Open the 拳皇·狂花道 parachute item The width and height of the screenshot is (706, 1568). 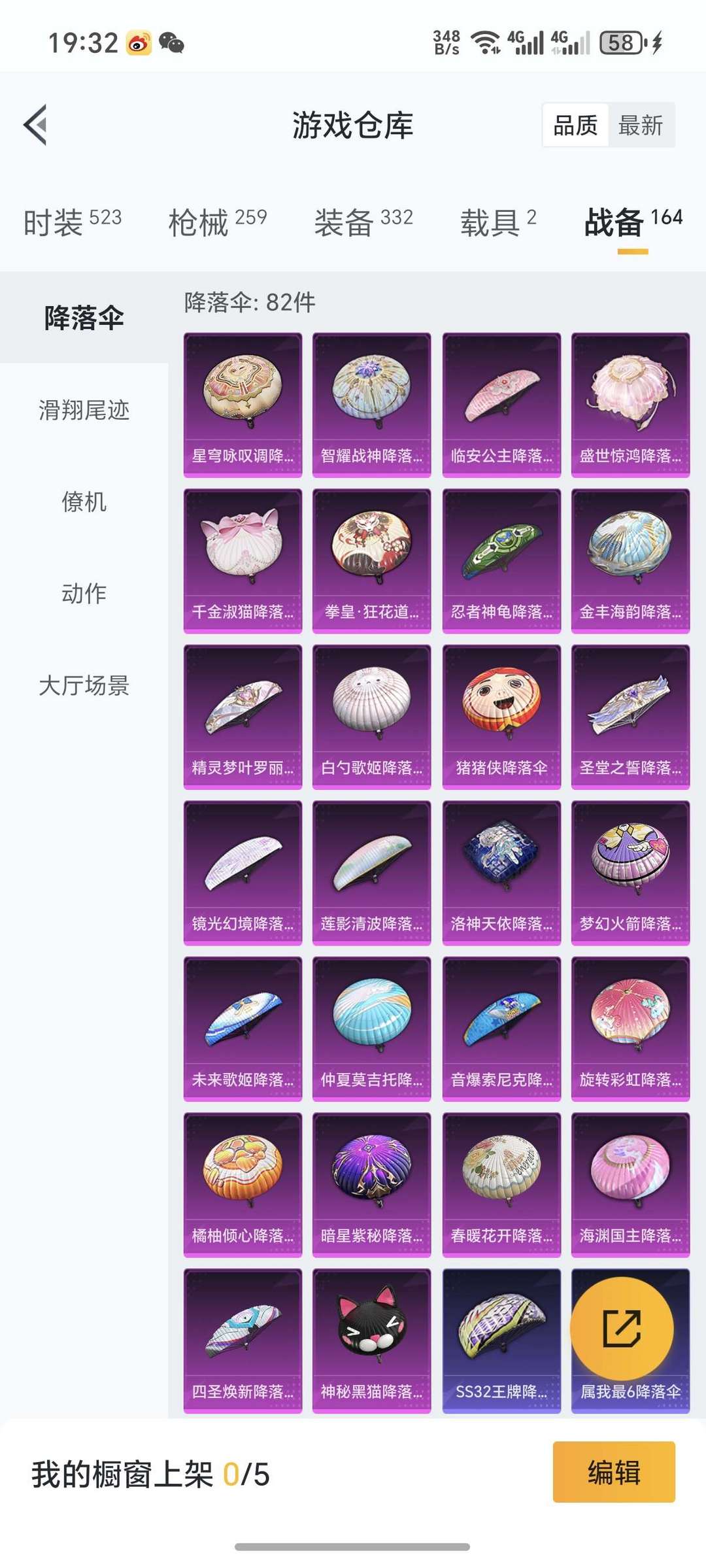coord(371,561)
